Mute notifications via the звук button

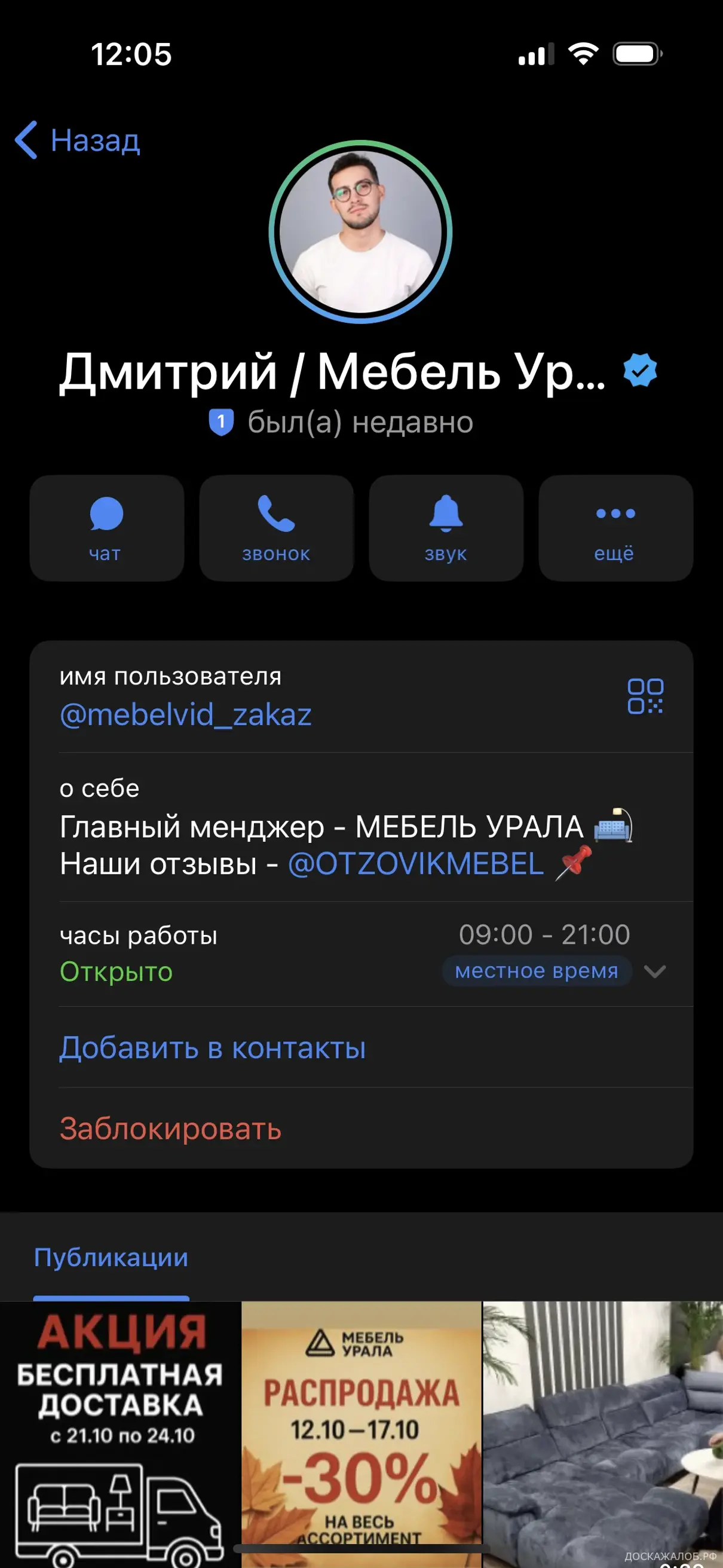446,528
